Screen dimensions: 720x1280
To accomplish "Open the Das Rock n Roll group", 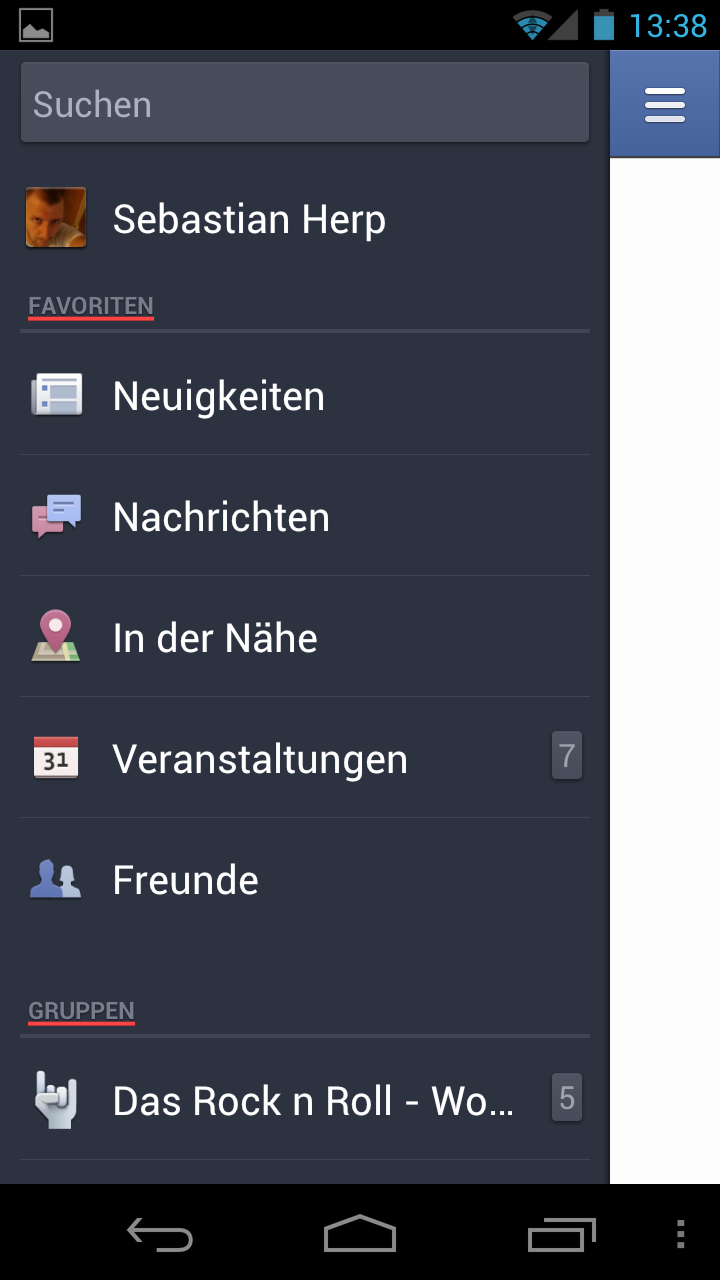I will click(312, 1101).
